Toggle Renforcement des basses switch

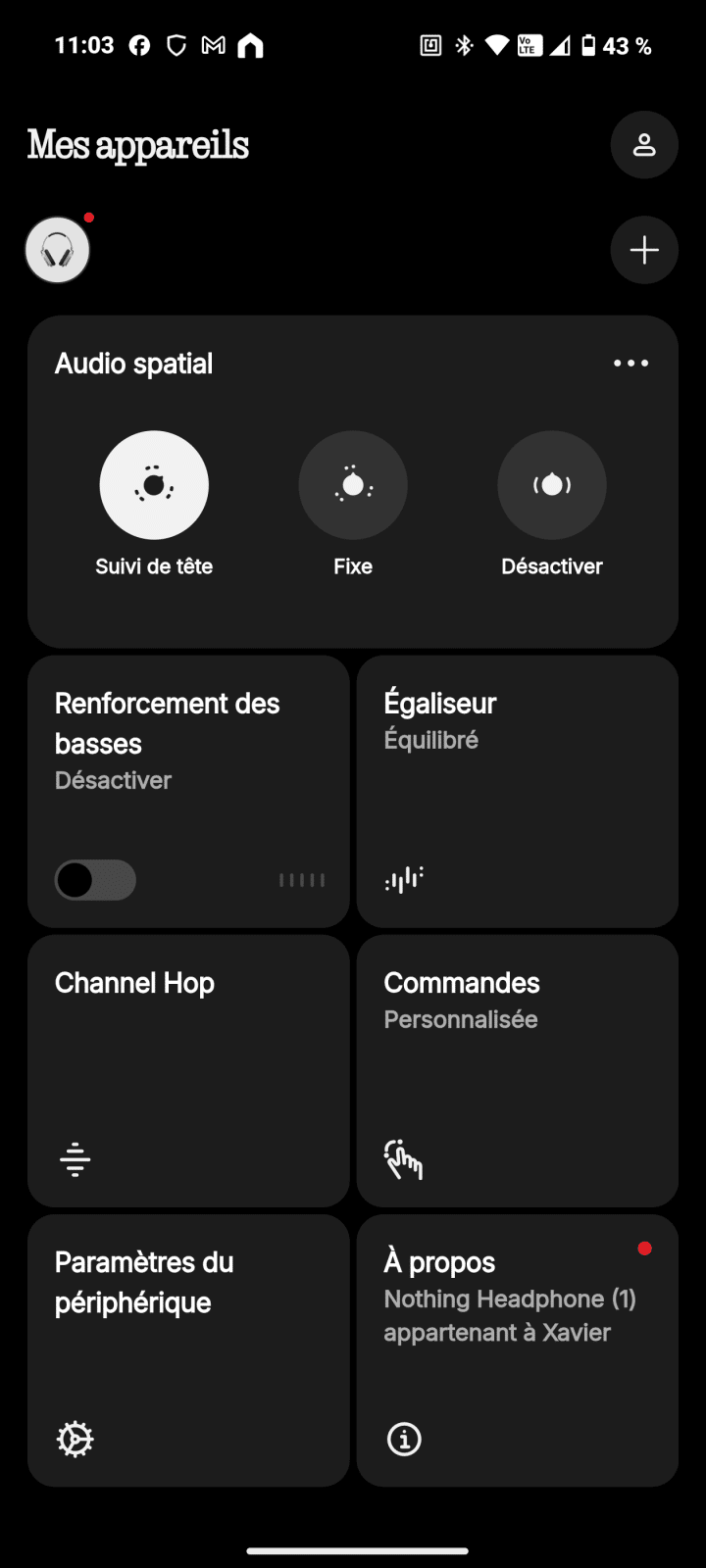click(x=95, y=880)
